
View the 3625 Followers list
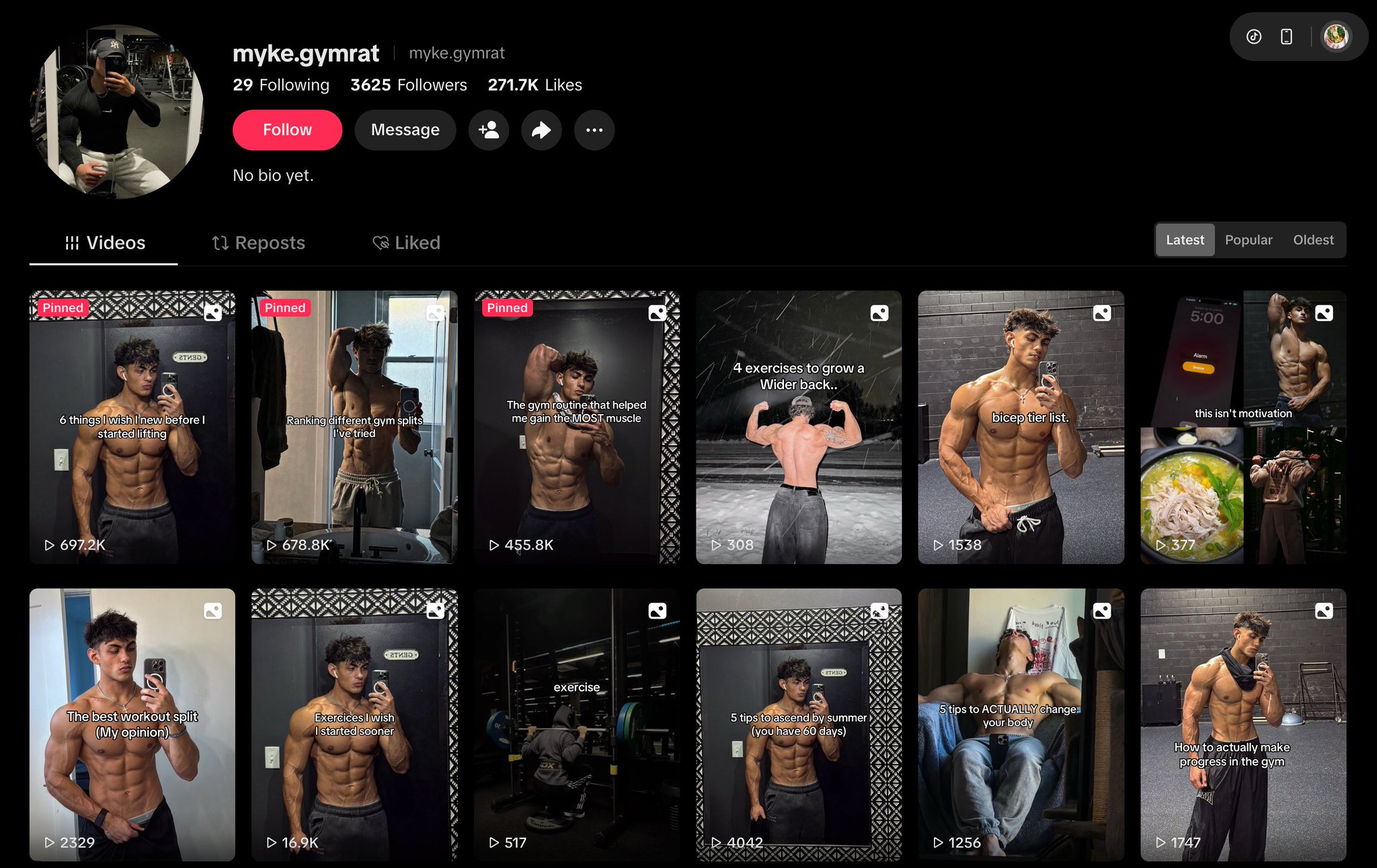[408, 85]
